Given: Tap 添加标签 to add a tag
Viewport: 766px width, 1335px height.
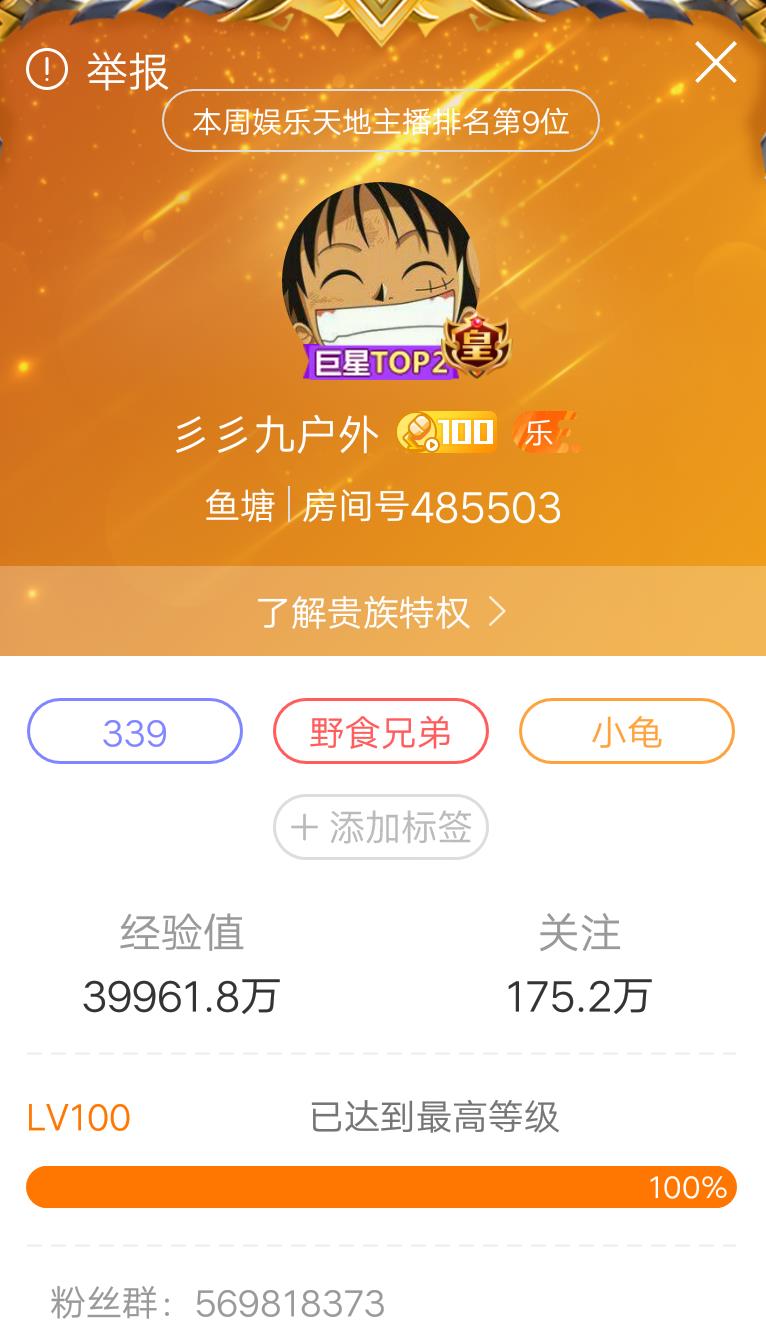Looking at the screenshot, I should coord(381,827).
